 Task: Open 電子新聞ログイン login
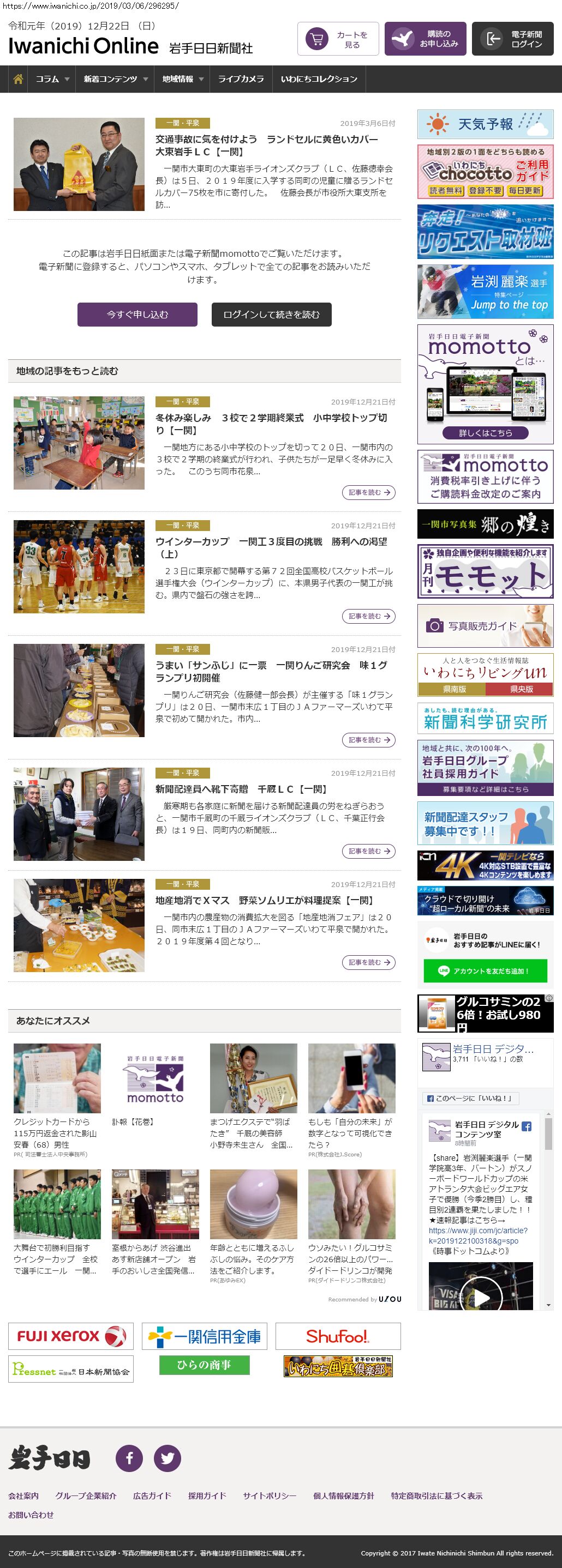pos(513,39)
